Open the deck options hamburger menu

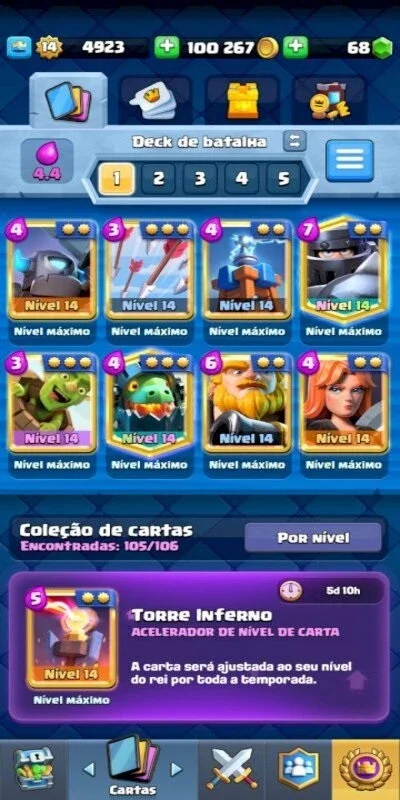pos(350,160)
